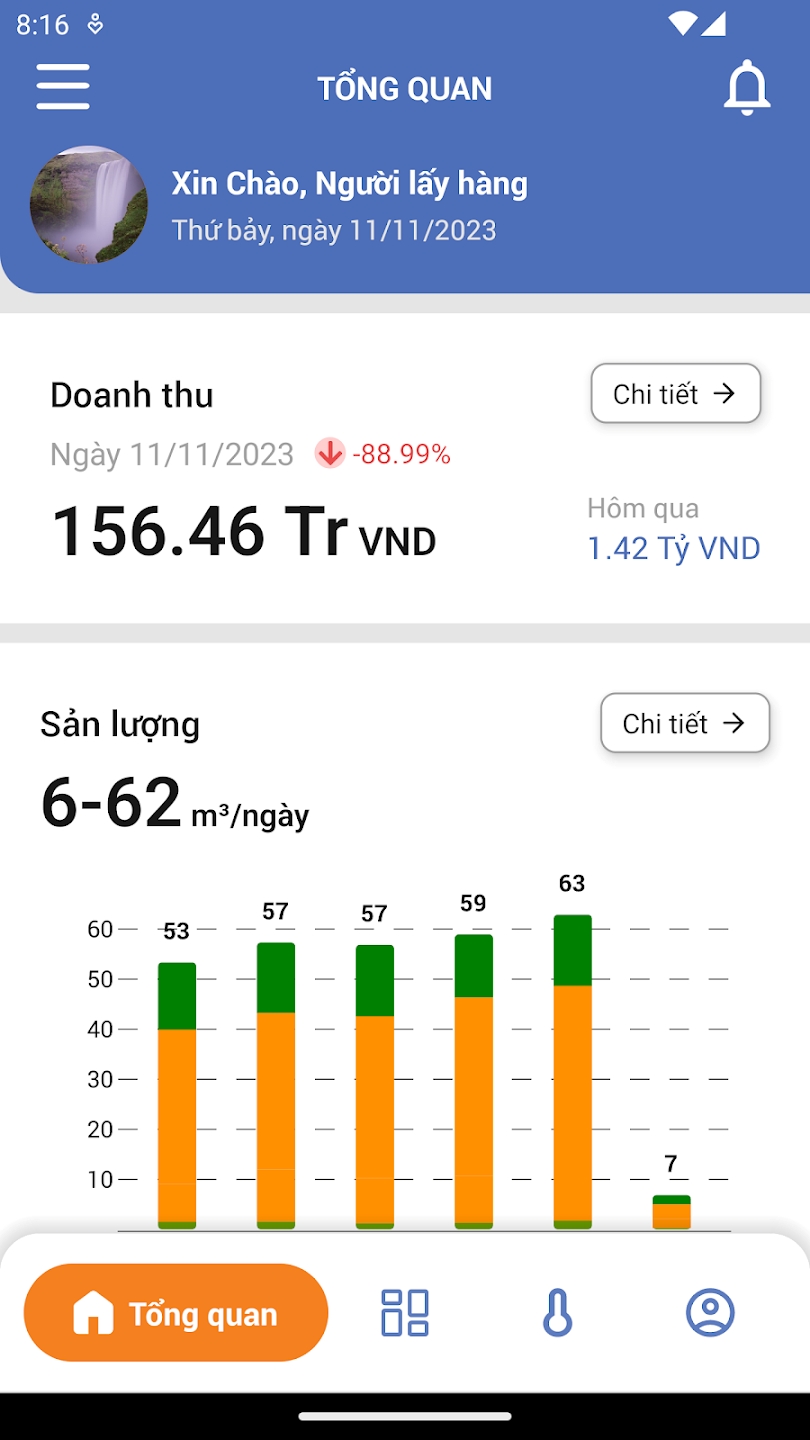Switch to the thermometer tab
810x1440 pixels.
pyautogui.click(x=557, y=1313)
